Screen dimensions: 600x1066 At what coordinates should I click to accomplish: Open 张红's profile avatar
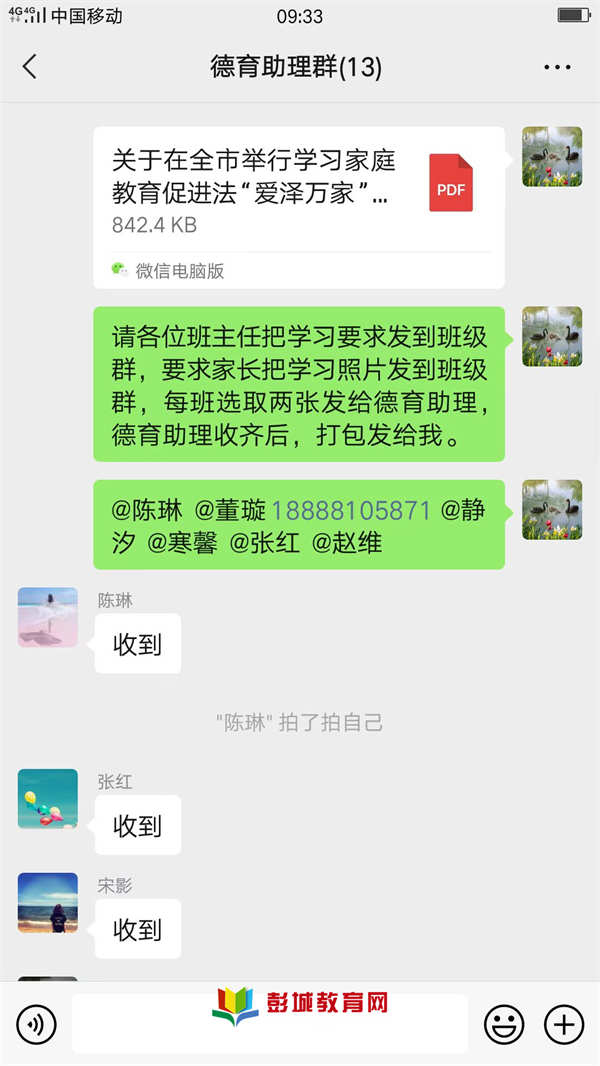pyautogui.click(x=48, y=799)
